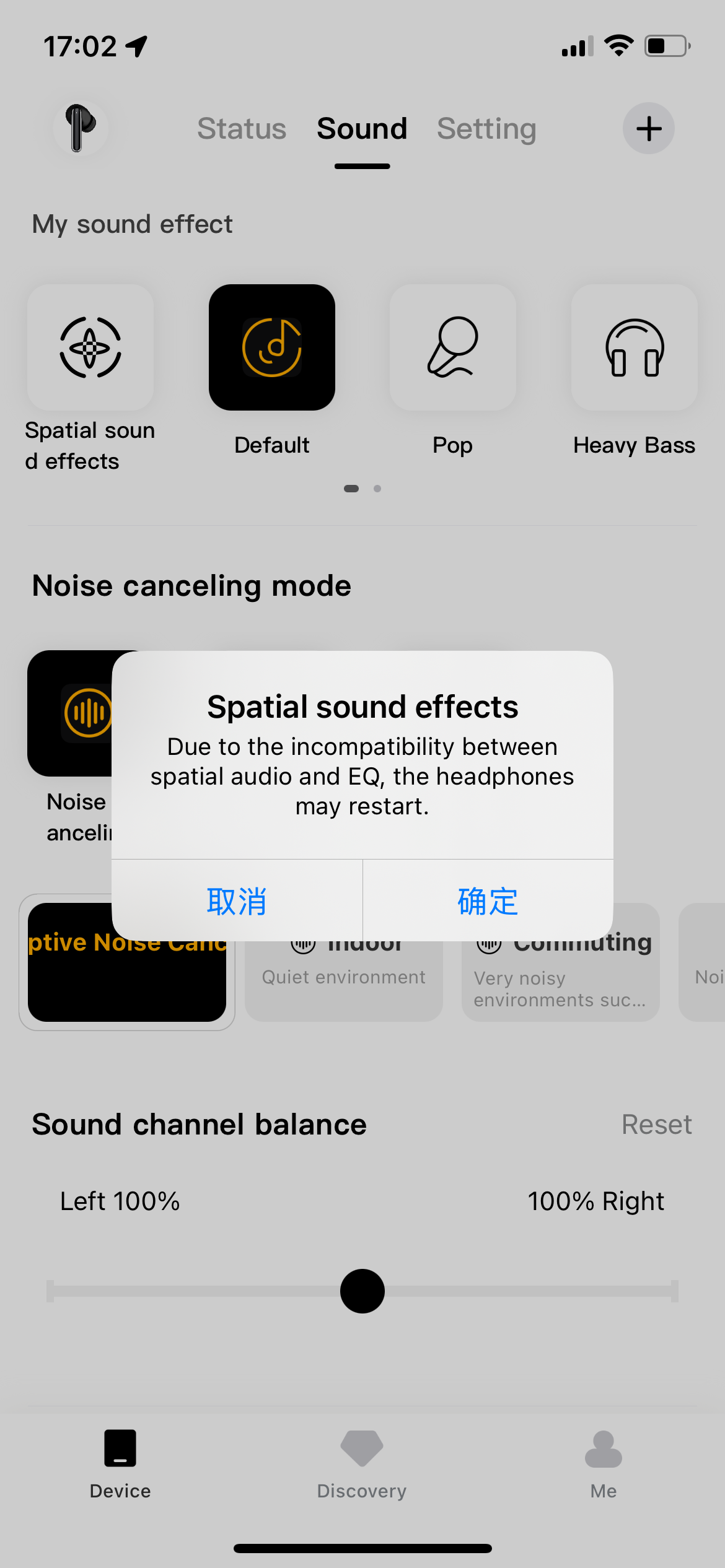Tap the sound channel balance slider knob
Screen dimensions: 725x1568
click(x=362, y=1291)
